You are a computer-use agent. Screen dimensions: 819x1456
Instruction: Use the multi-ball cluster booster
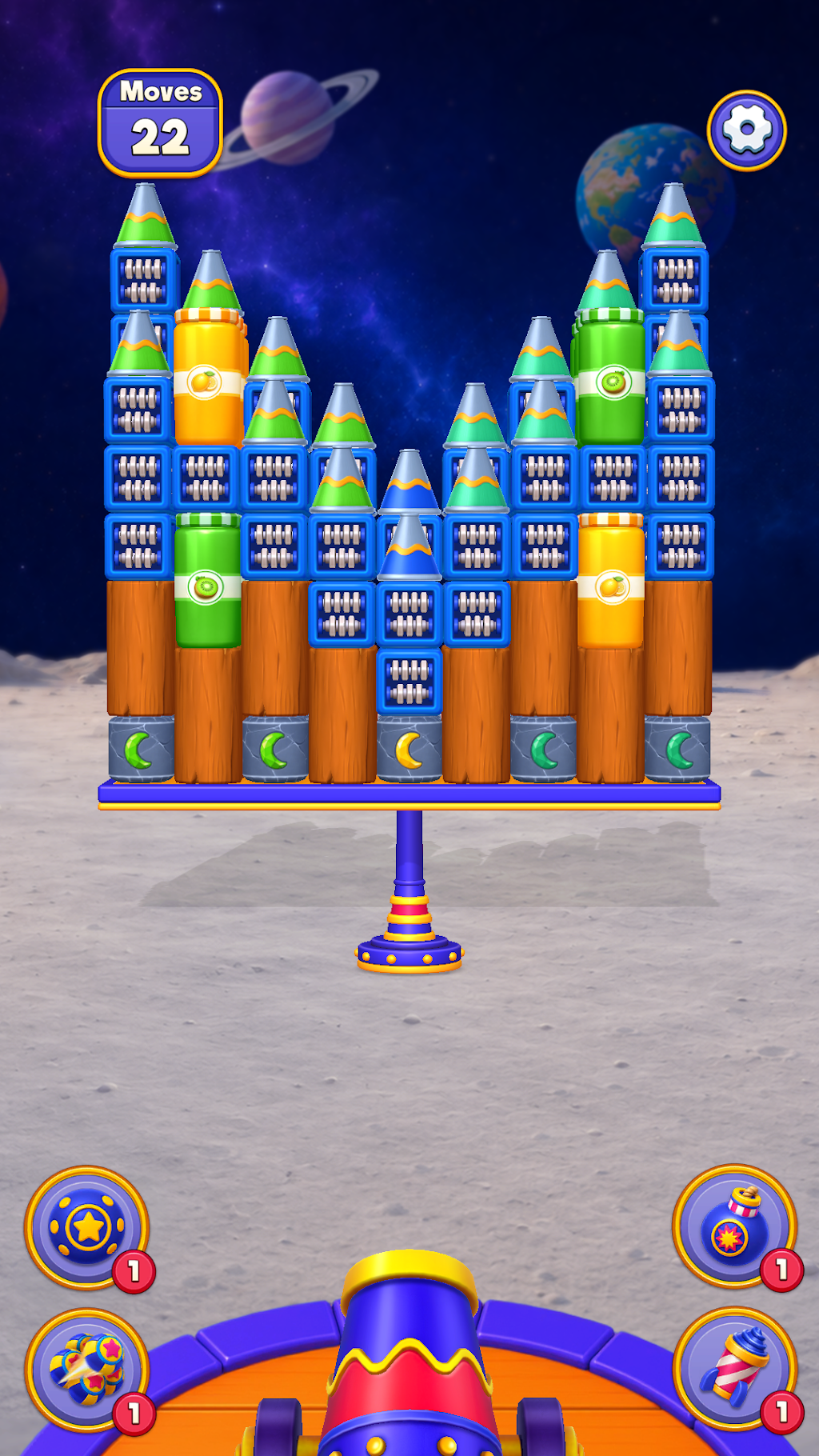pos(87,1370)
